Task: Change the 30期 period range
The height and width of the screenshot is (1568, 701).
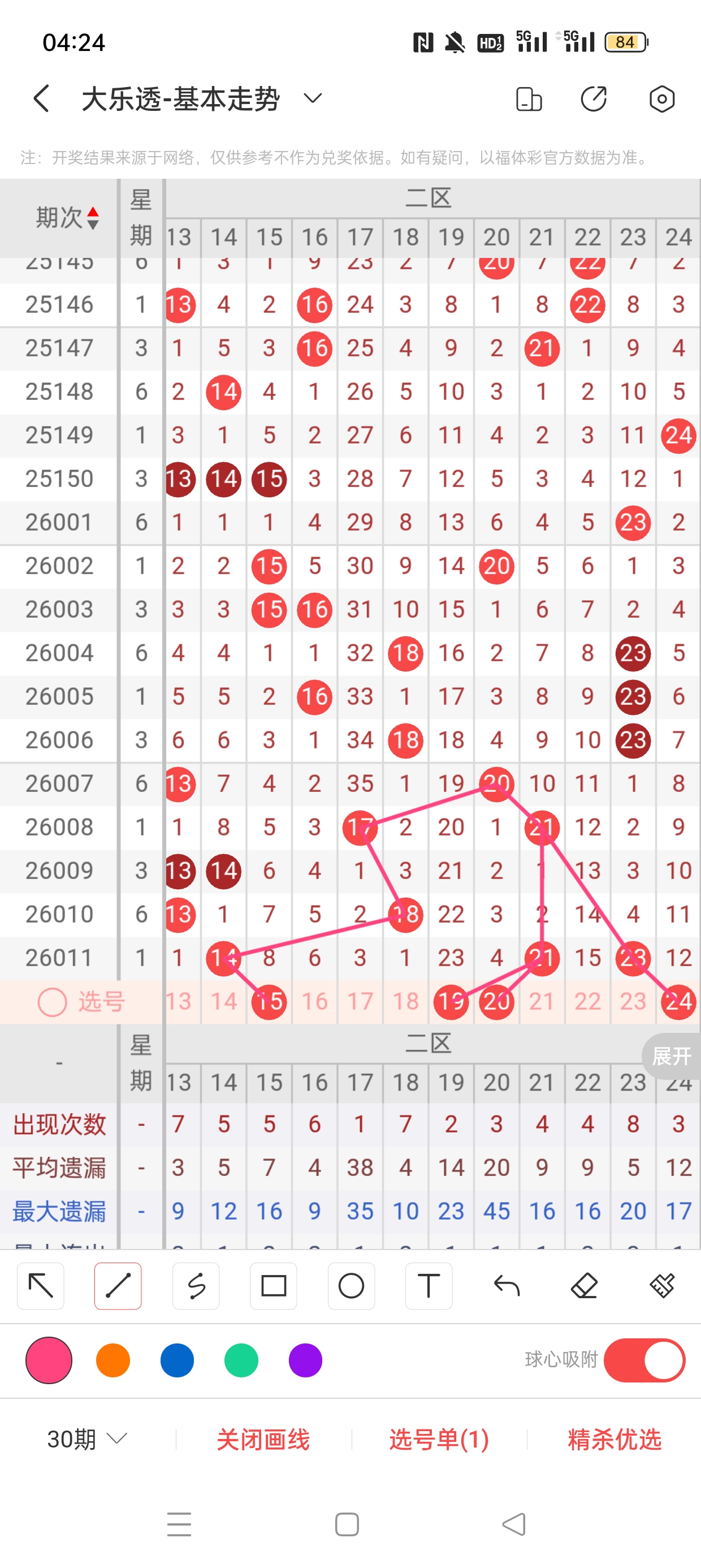Action: (x=87, y=1439)
